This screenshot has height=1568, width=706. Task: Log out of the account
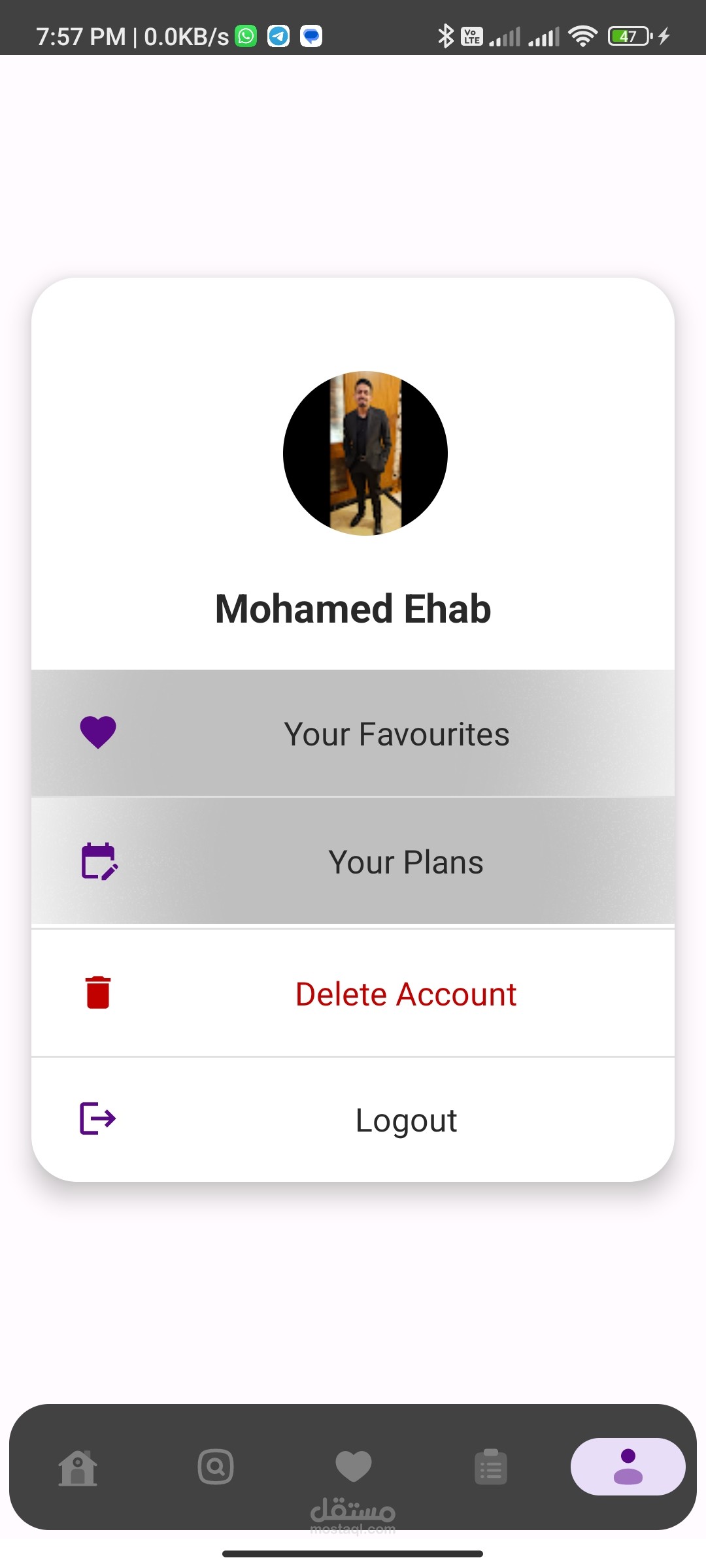coord(353,1120)
